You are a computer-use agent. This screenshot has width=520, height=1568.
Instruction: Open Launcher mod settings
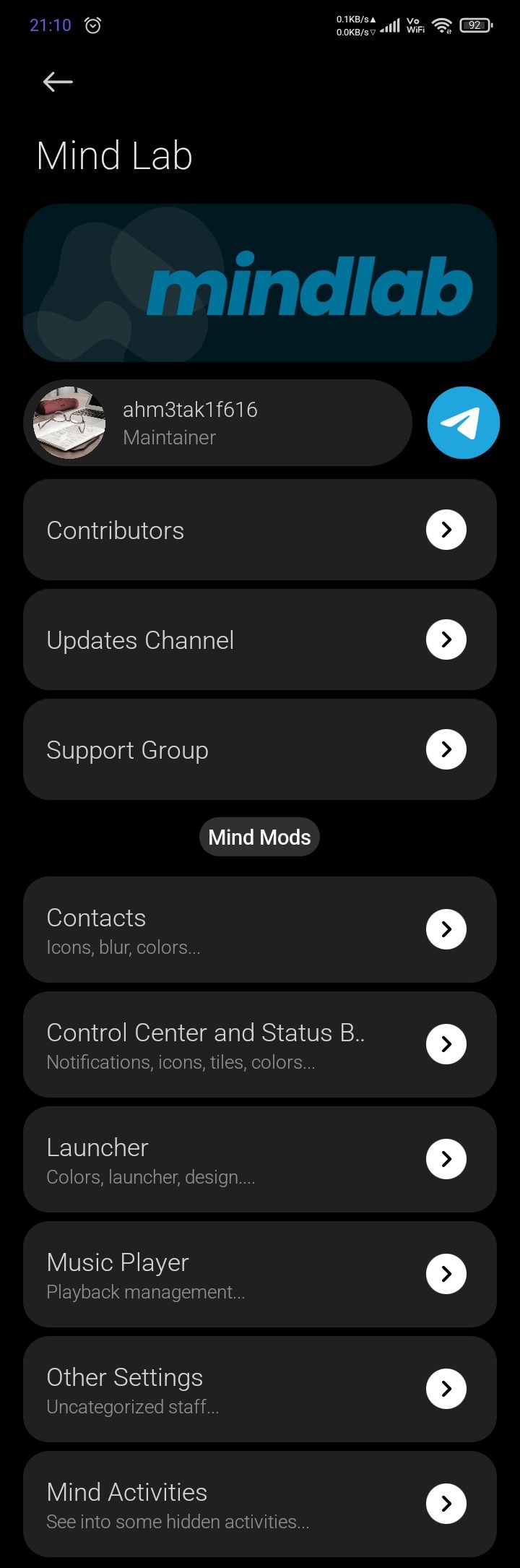[260, 1159]
